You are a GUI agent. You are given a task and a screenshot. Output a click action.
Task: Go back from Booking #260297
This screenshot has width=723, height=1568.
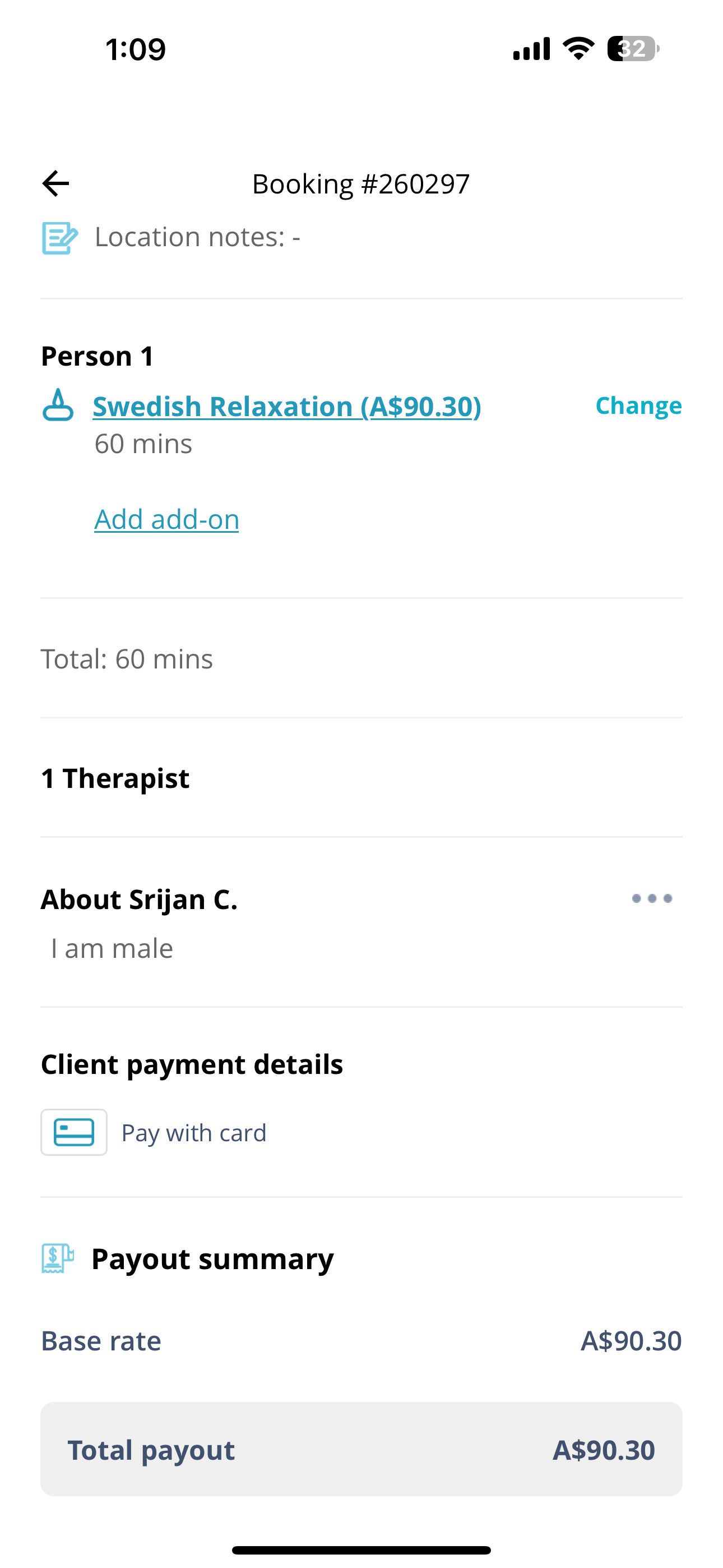[x=55, y=183]
